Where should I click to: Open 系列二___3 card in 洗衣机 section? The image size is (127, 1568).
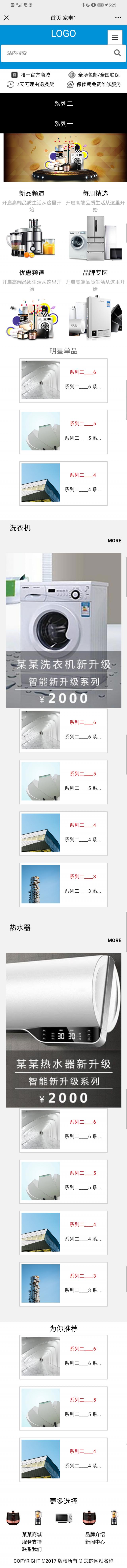63,883
